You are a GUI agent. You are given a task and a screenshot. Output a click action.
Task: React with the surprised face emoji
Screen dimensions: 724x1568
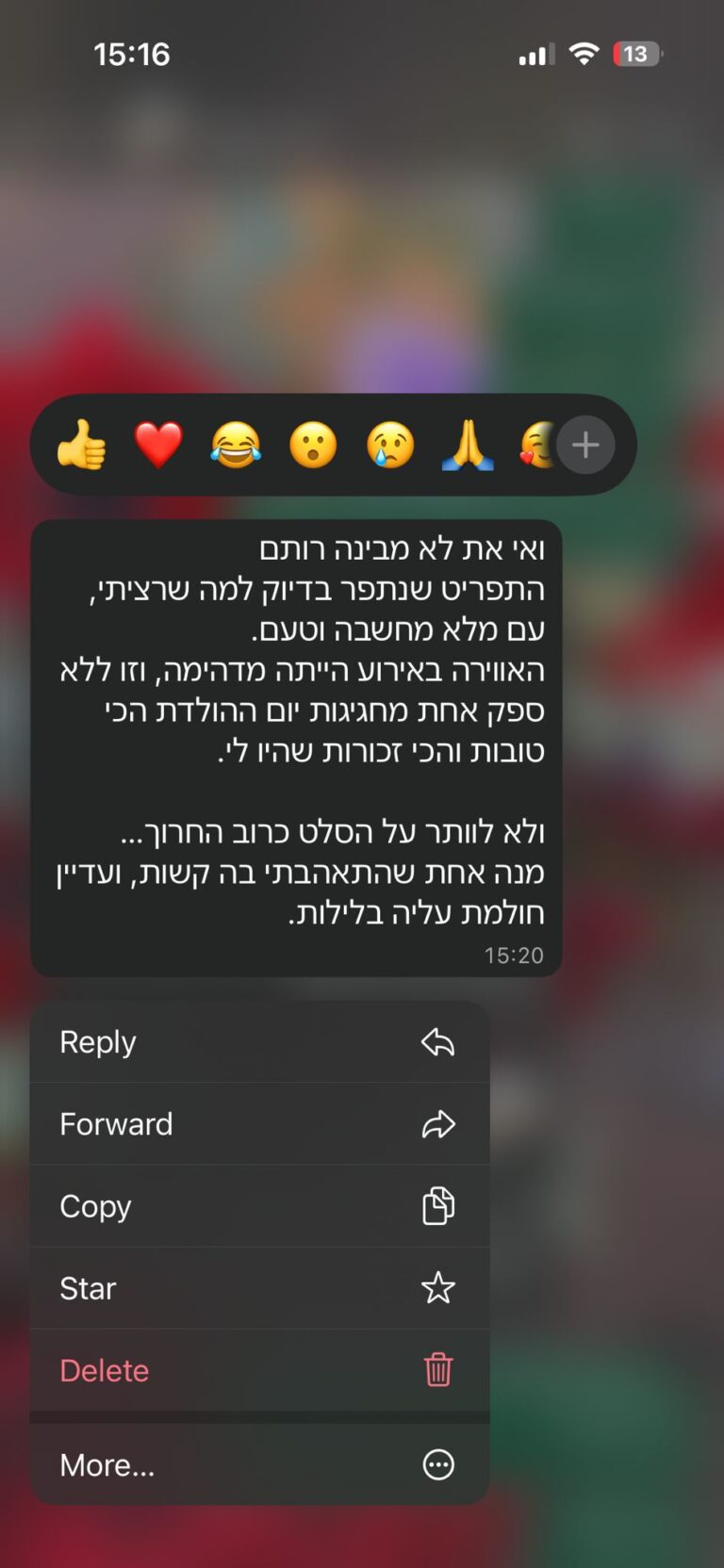313,445
